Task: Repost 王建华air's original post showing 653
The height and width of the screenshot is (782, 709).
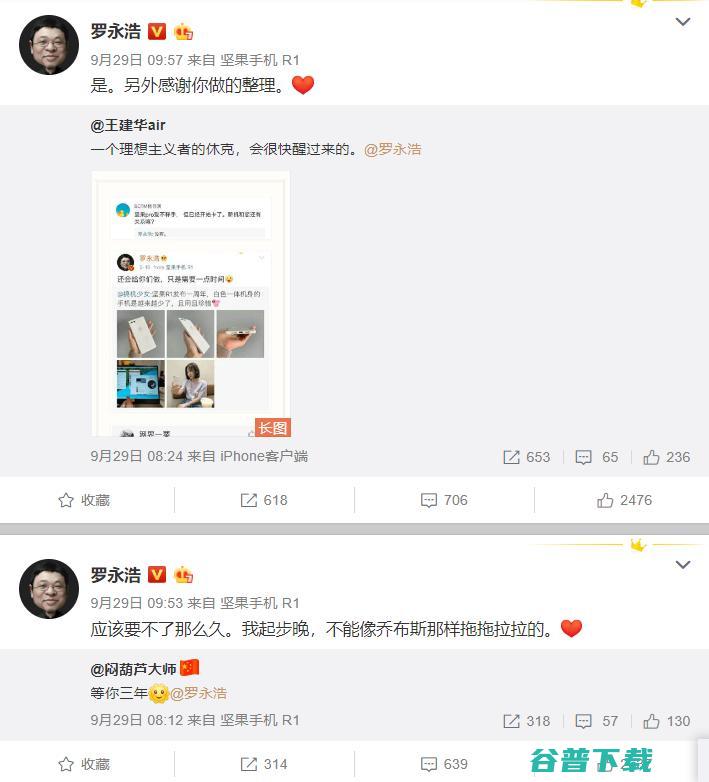Action: 526,457
